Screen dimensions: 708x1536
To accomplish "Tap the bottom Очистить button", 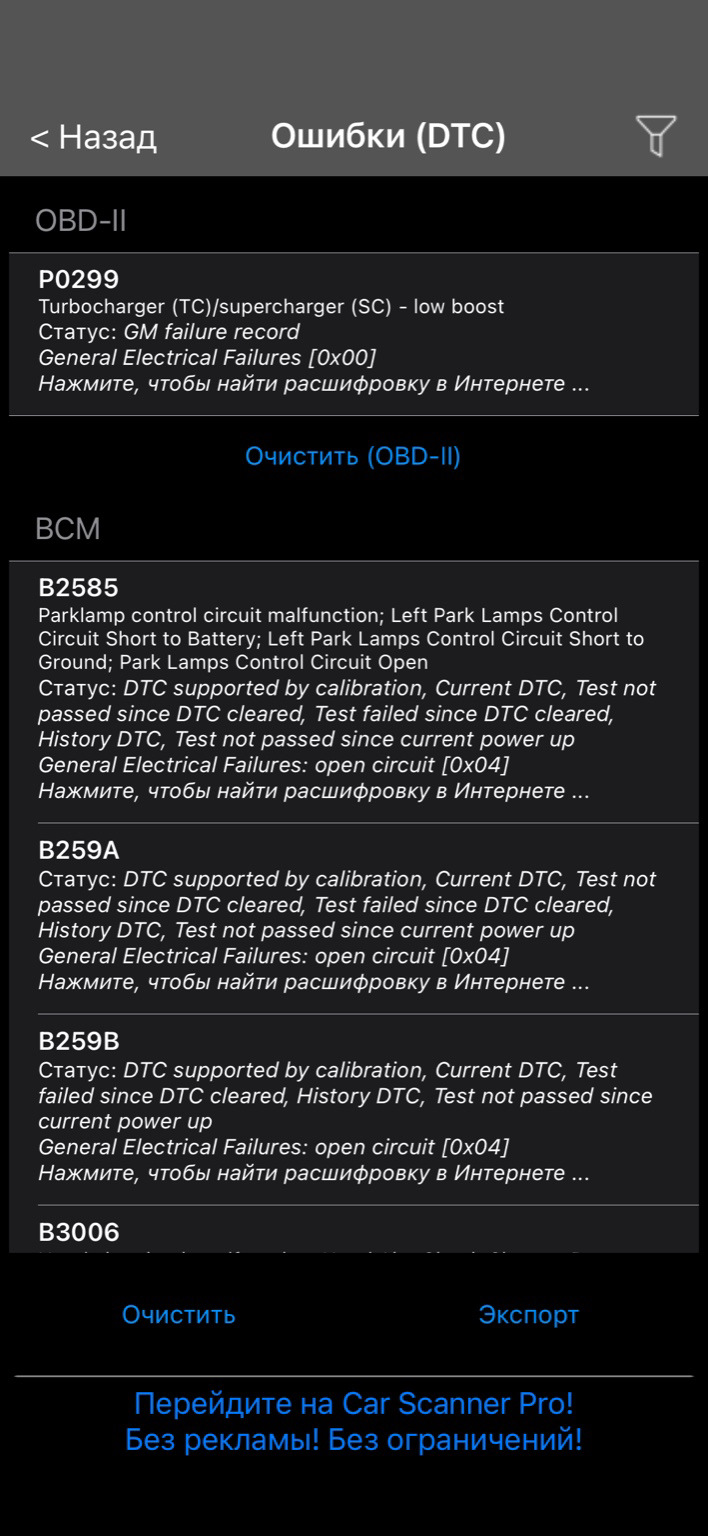I will click(179, 1314).
